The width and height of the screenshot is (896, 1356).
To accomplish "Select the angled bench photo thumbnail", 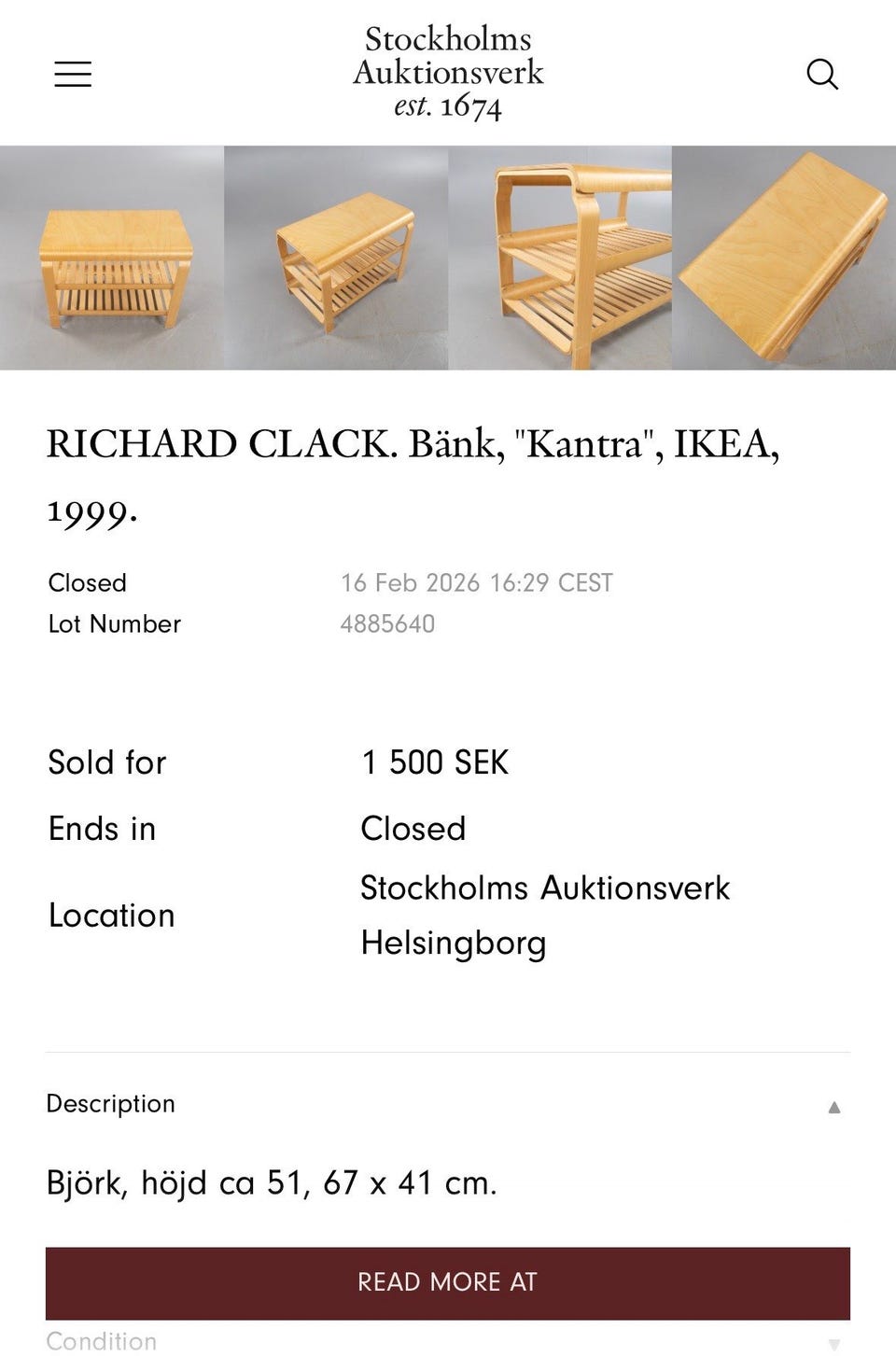I will (x=334, y=259).
